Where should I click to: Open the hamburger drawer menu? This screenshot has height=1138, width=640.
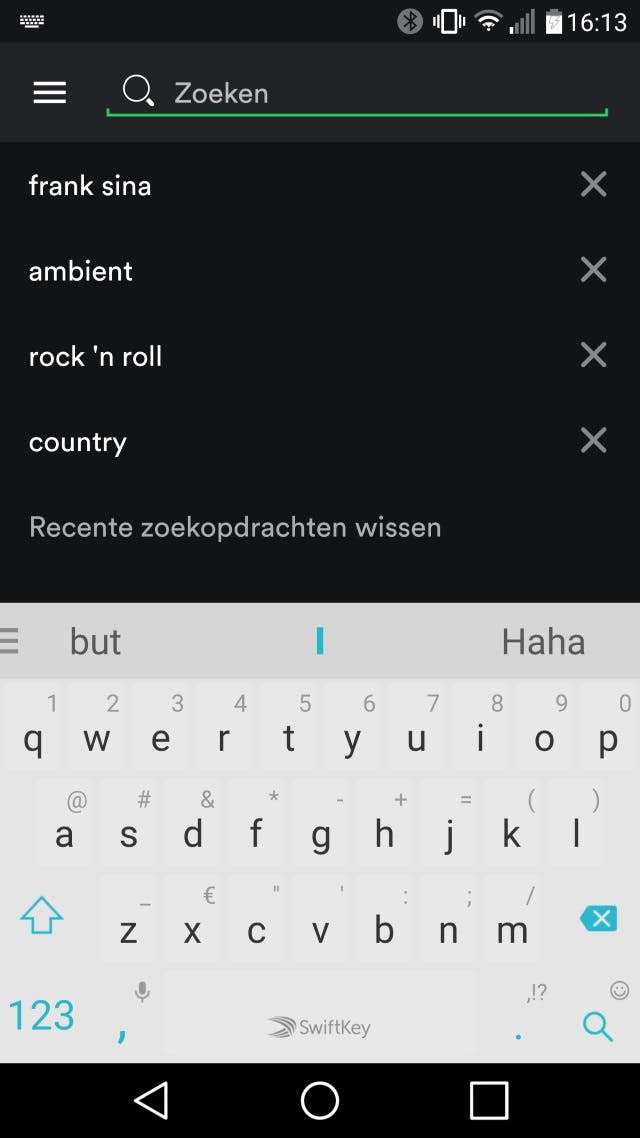49,93
